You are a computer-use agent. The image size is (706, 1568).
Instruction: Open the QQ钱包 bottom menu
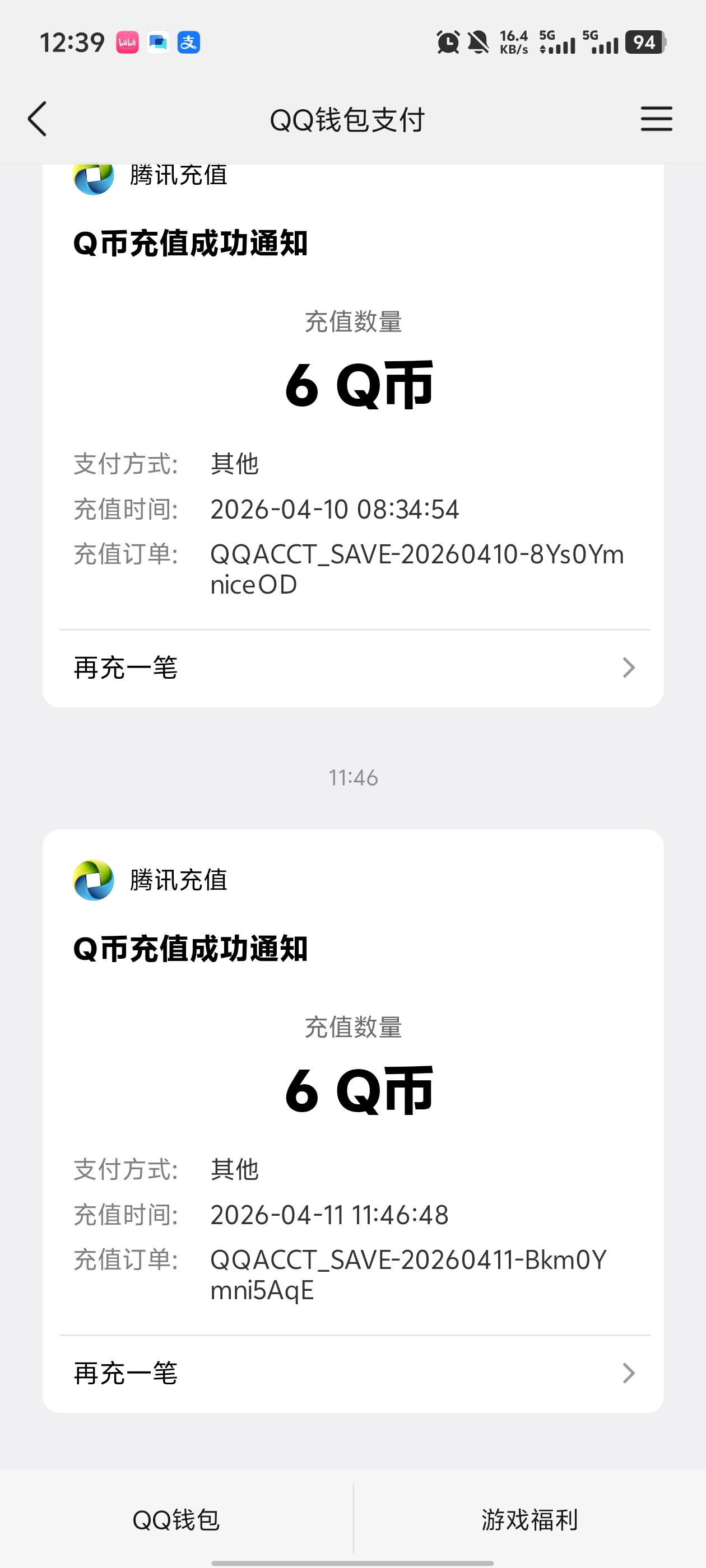[176, 1519]
